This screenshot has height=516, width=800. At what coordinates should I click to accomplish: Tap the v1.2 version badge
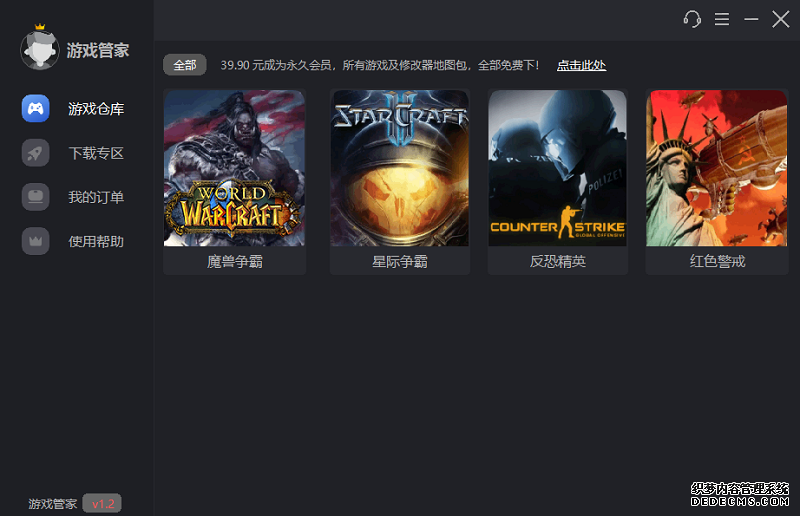tap(102, 503)
